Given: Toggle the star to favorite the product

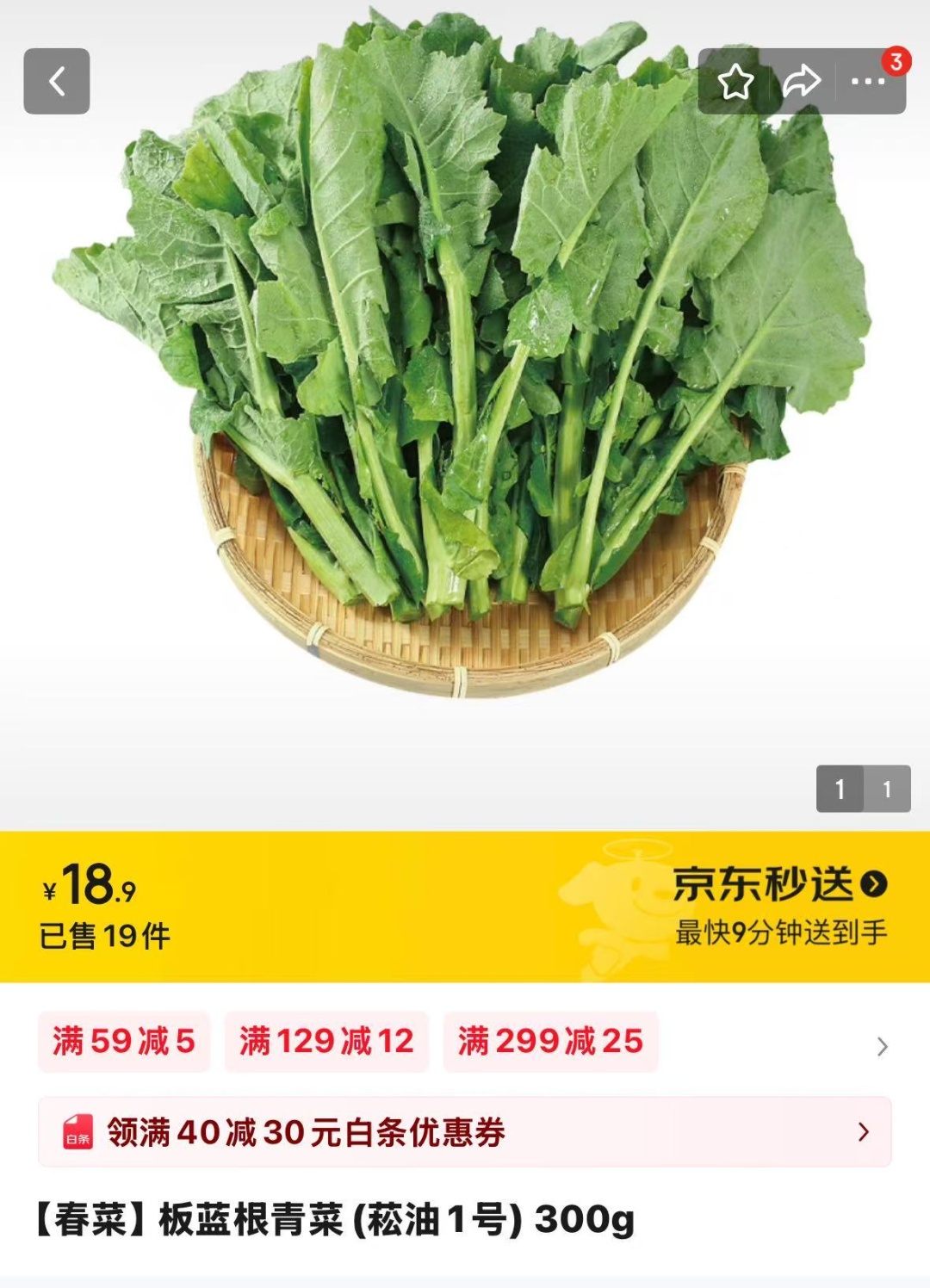Looking at the screenshot, I should point(738,81).
